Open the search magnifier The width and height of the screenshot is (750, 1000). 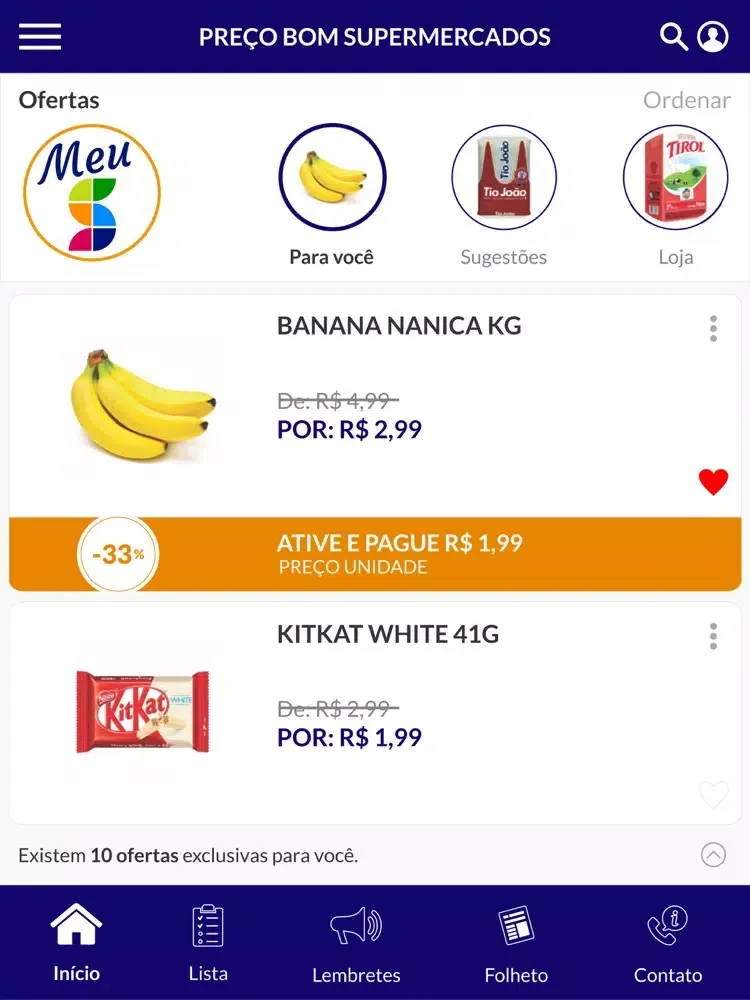click(x=674, y=37)
